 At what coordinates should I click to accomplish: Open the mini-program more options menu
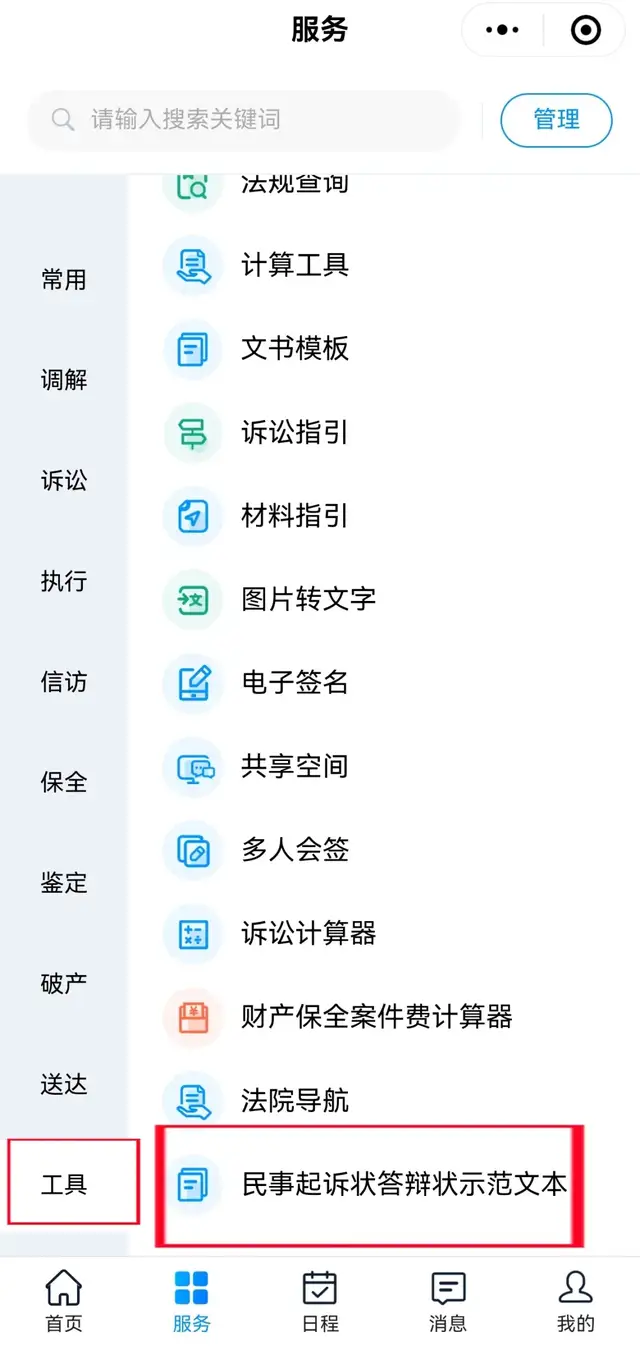pyautogui.click(x=502, y=30)
